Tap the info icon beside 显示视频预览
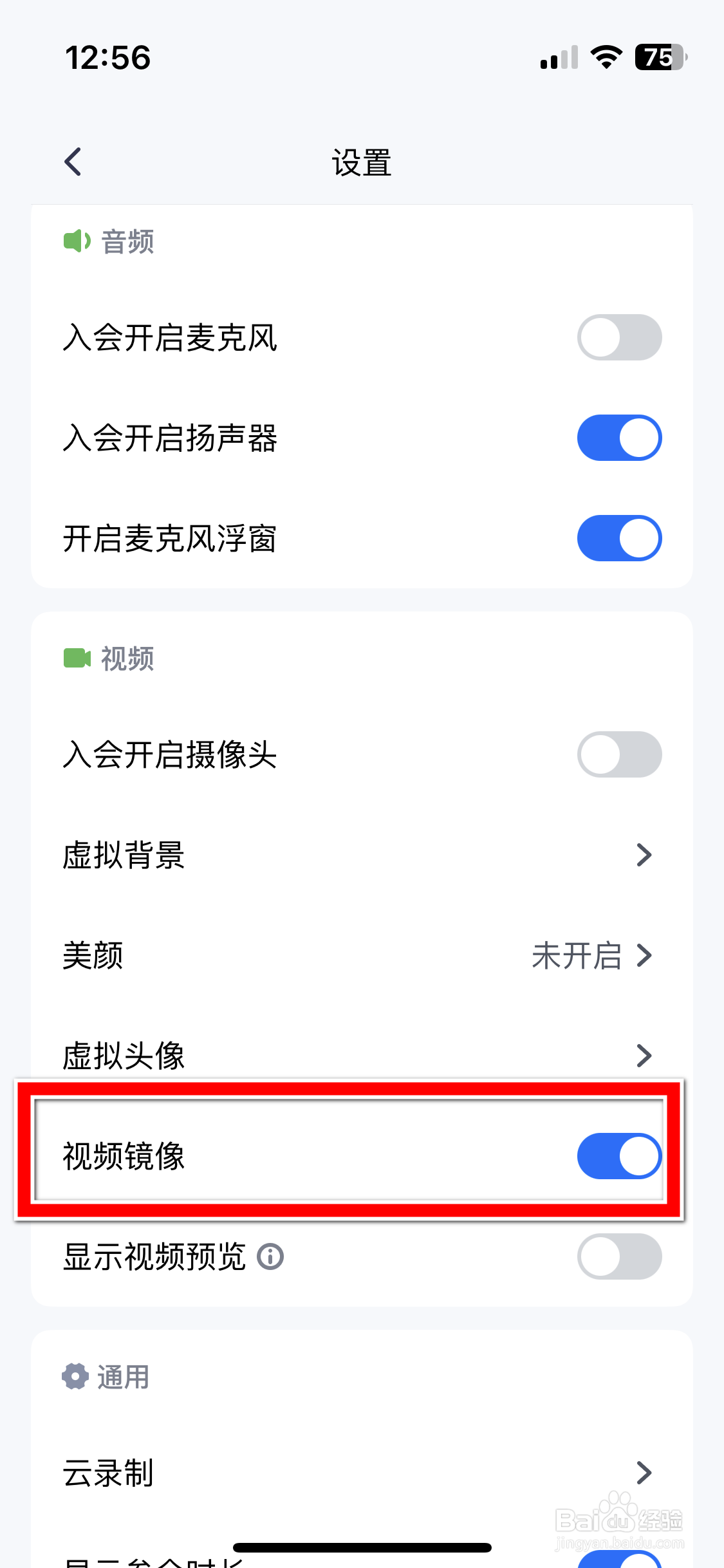This screenshot has width=724, height=1568. tap(271, 1256)
